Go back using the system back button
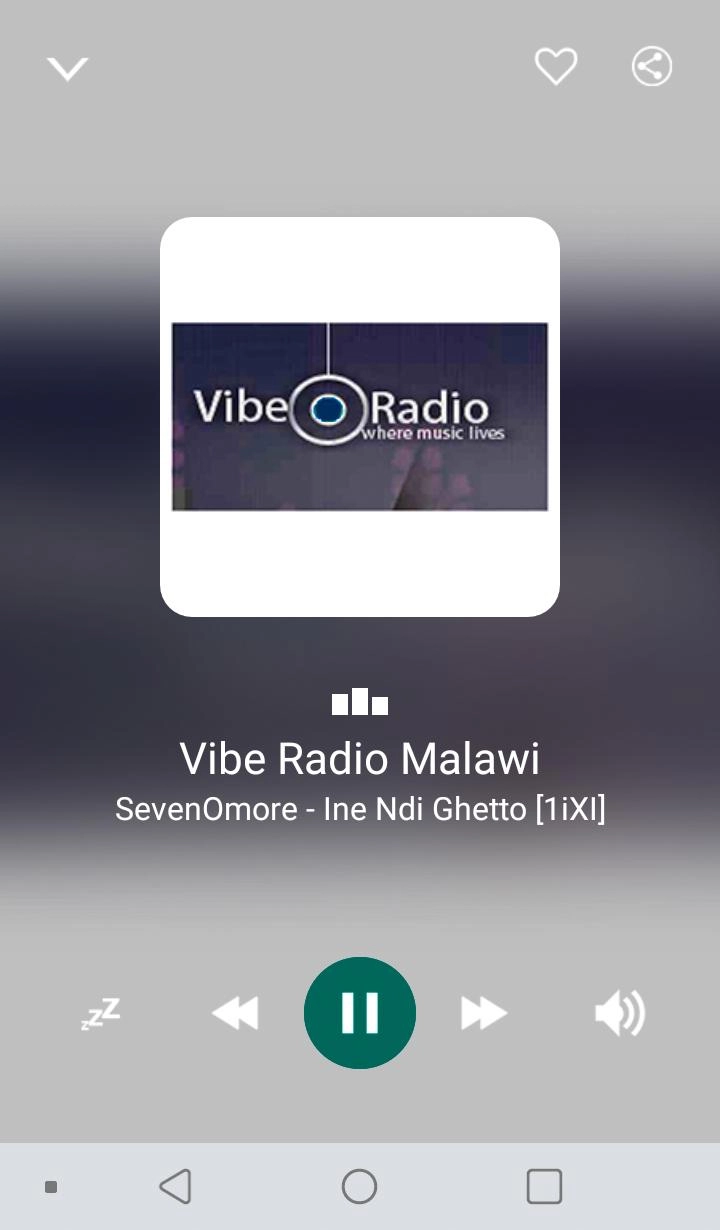Image resolution: width=720 pixels, height=1230 pixels. pos(176,1187)
